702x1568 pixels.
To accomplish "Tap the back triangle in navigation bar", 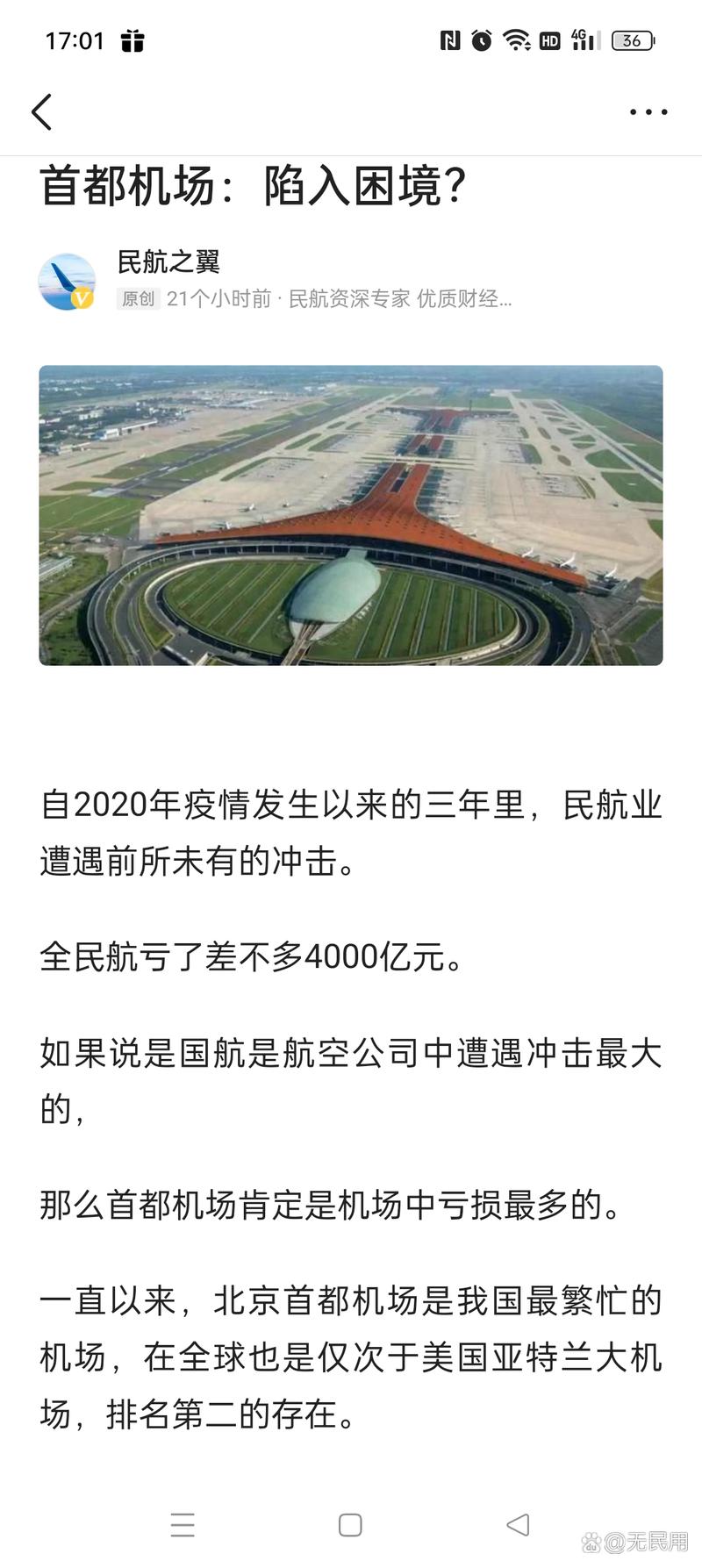I will pyautogui.click(x=518, y=1525).
